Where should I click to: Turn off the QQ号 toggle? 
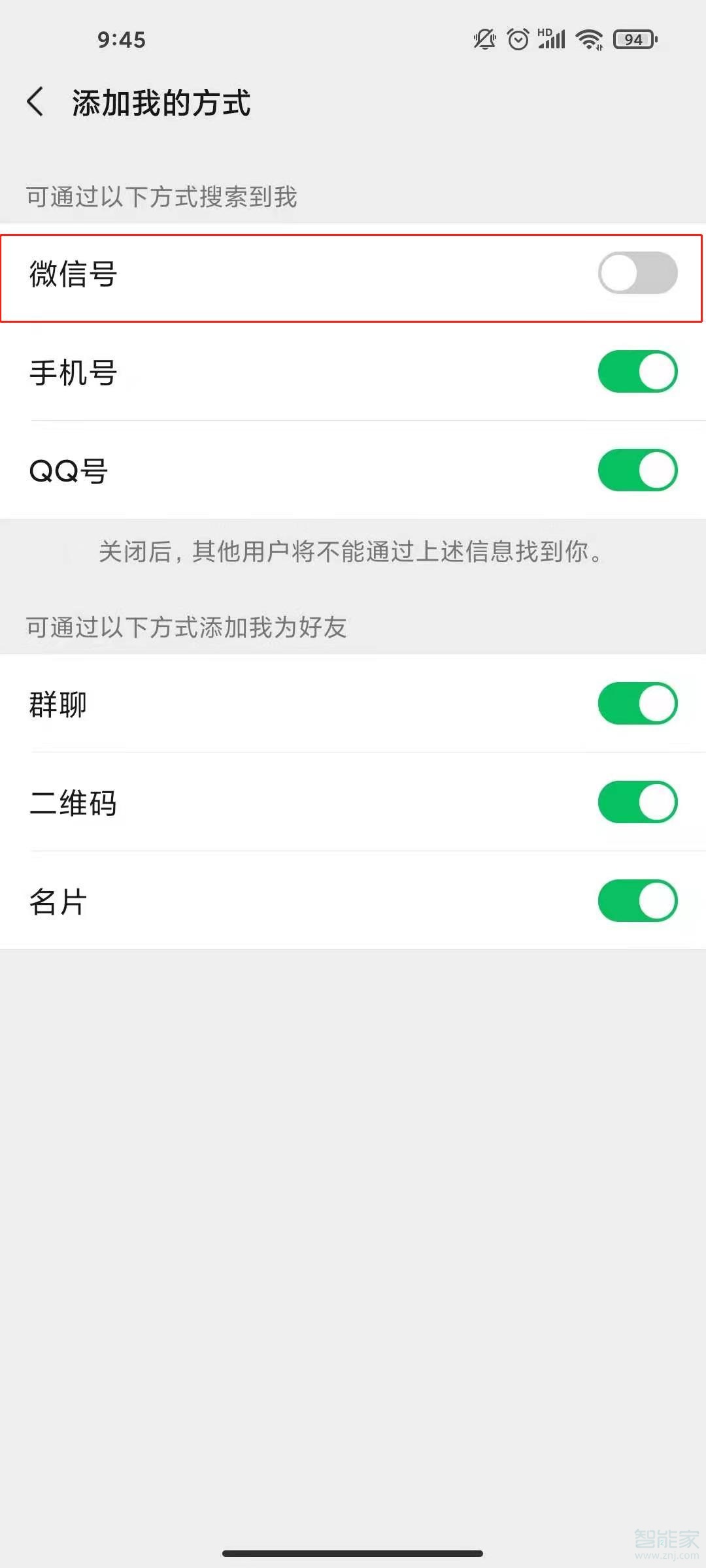[x=637, y=470]
